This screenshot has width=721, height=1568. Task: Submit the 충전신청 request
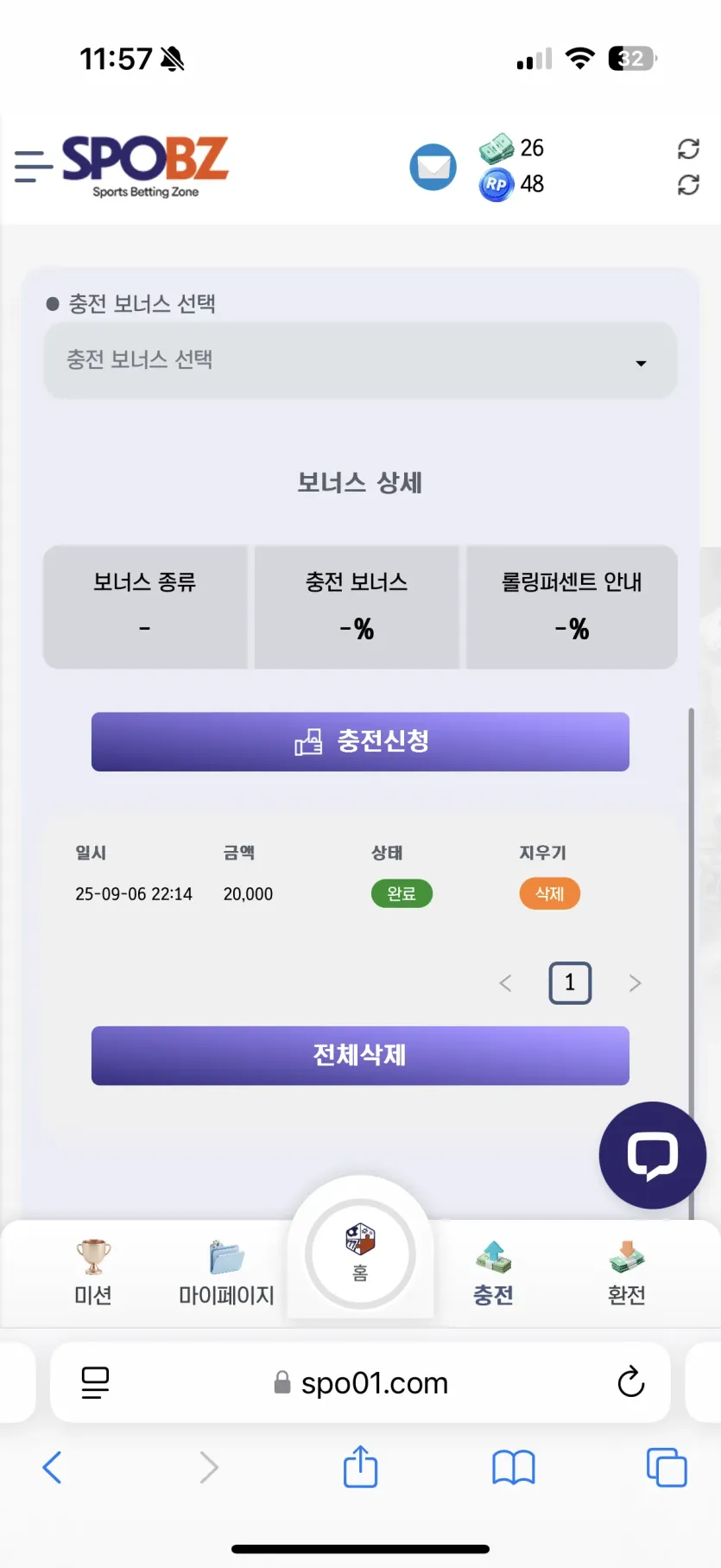pos(360,741)
